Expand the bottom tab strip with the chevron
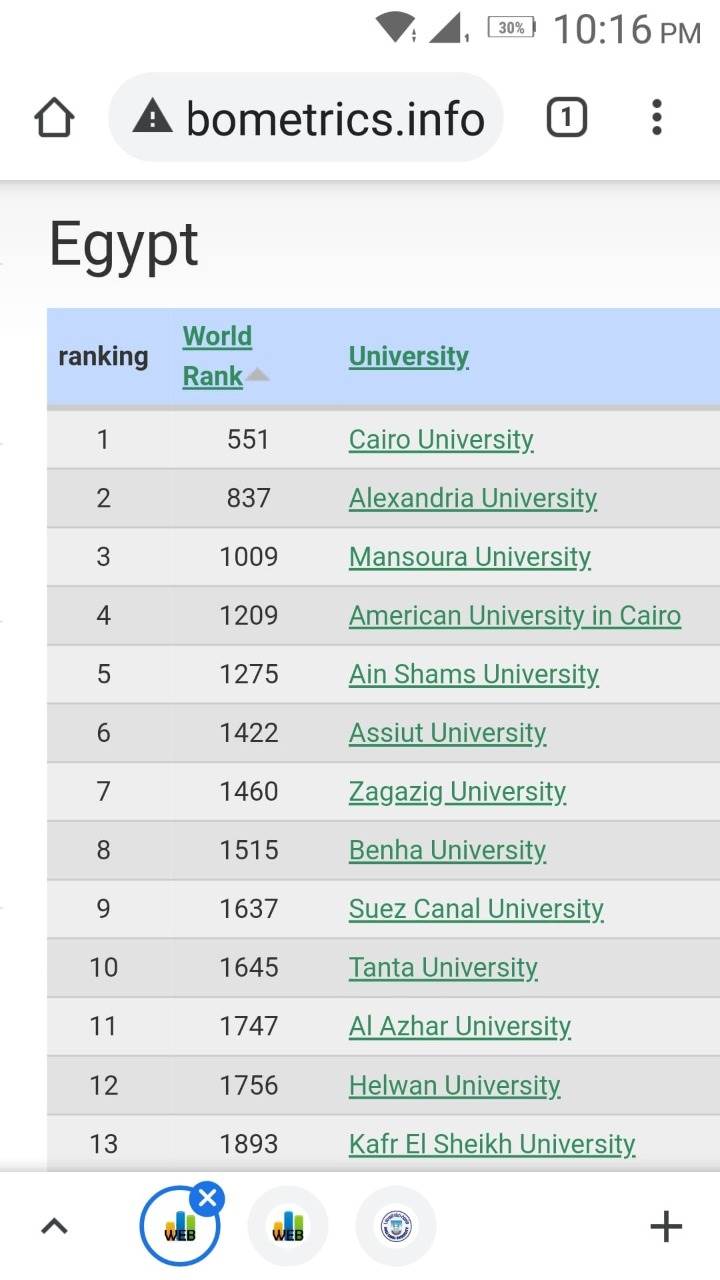 pyautogui.click(x=54, y=1226)
